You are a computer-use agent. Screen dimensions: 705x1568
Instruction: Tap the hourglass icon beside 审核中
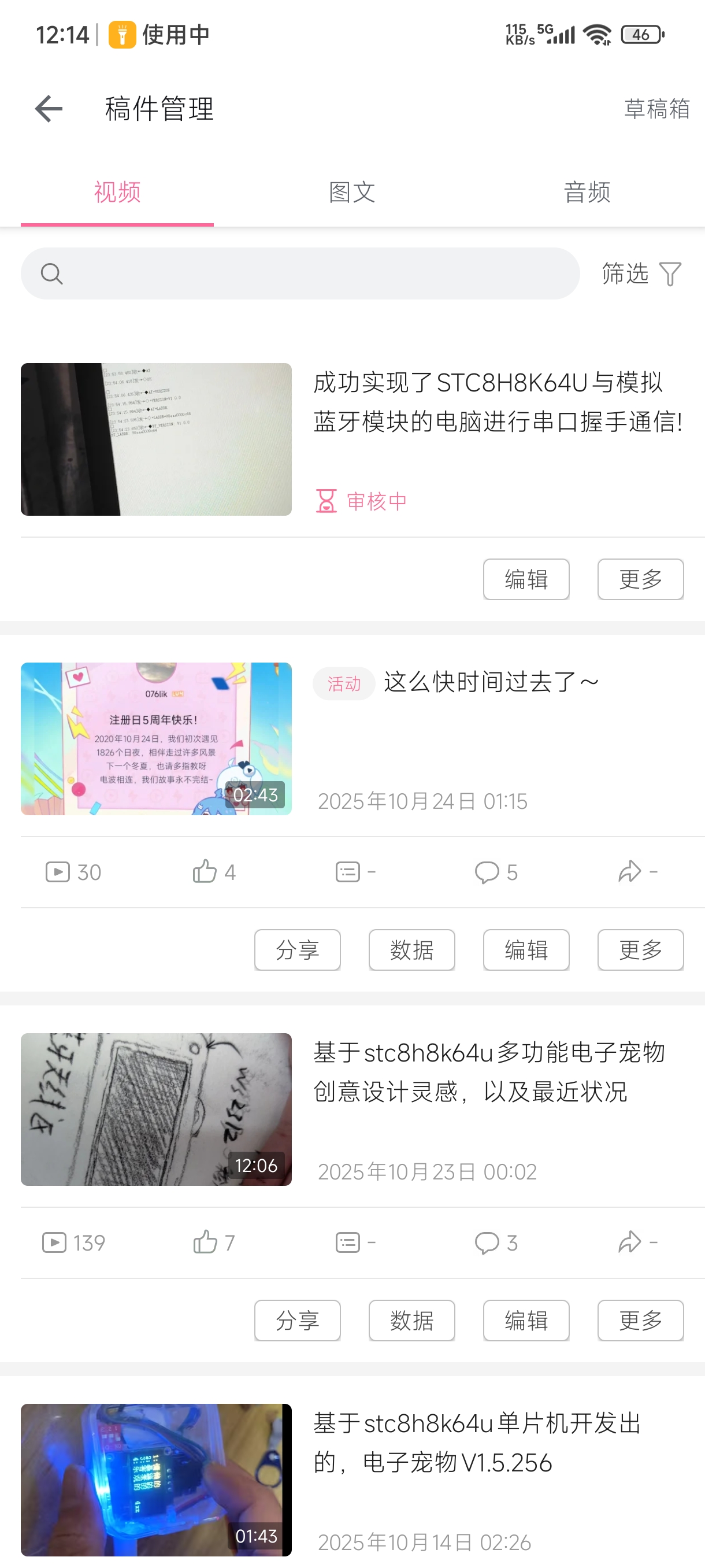point(326,500)
